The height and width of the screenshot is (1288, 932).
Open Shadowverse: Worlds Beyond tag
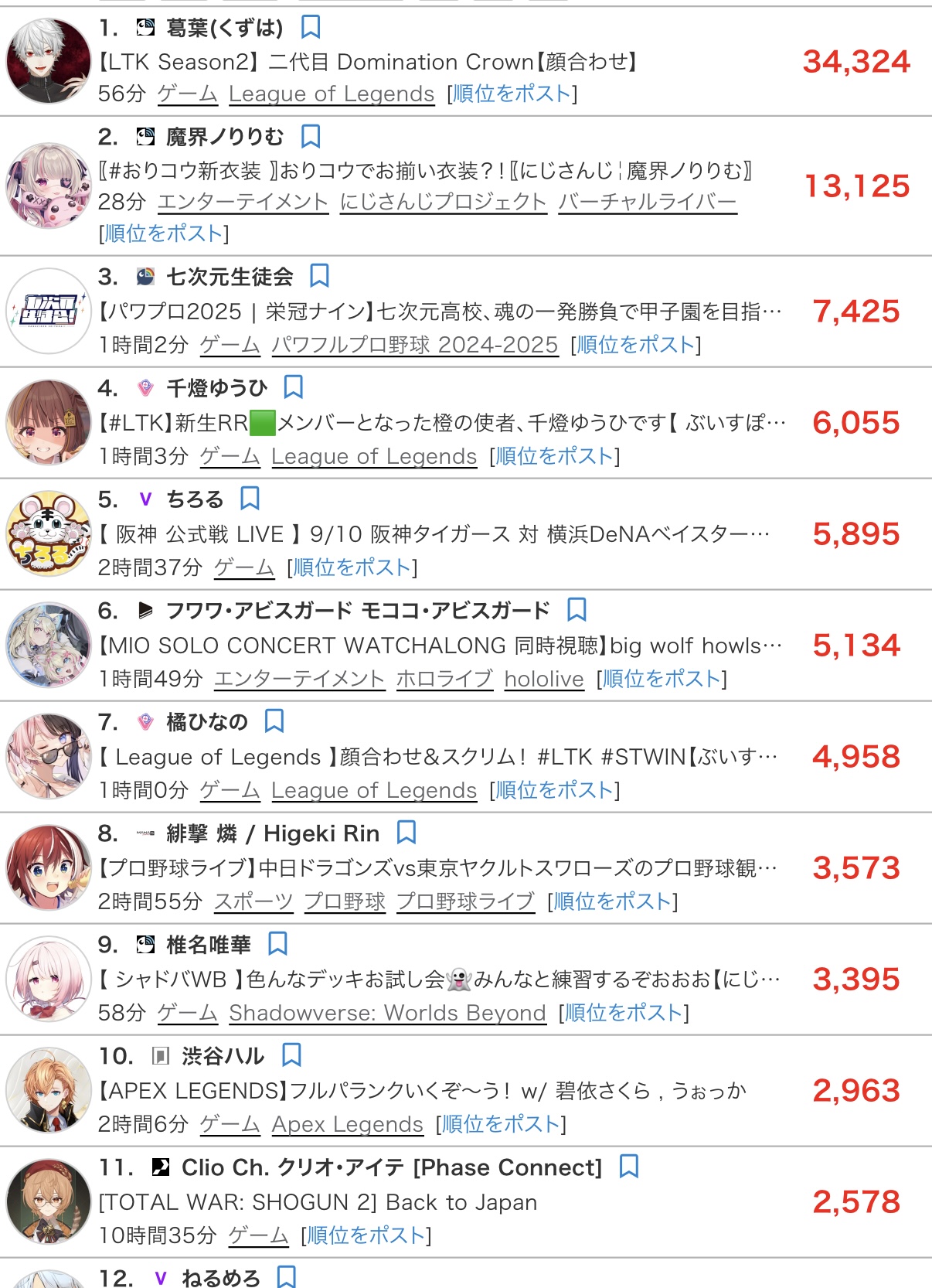(387, 1013)
